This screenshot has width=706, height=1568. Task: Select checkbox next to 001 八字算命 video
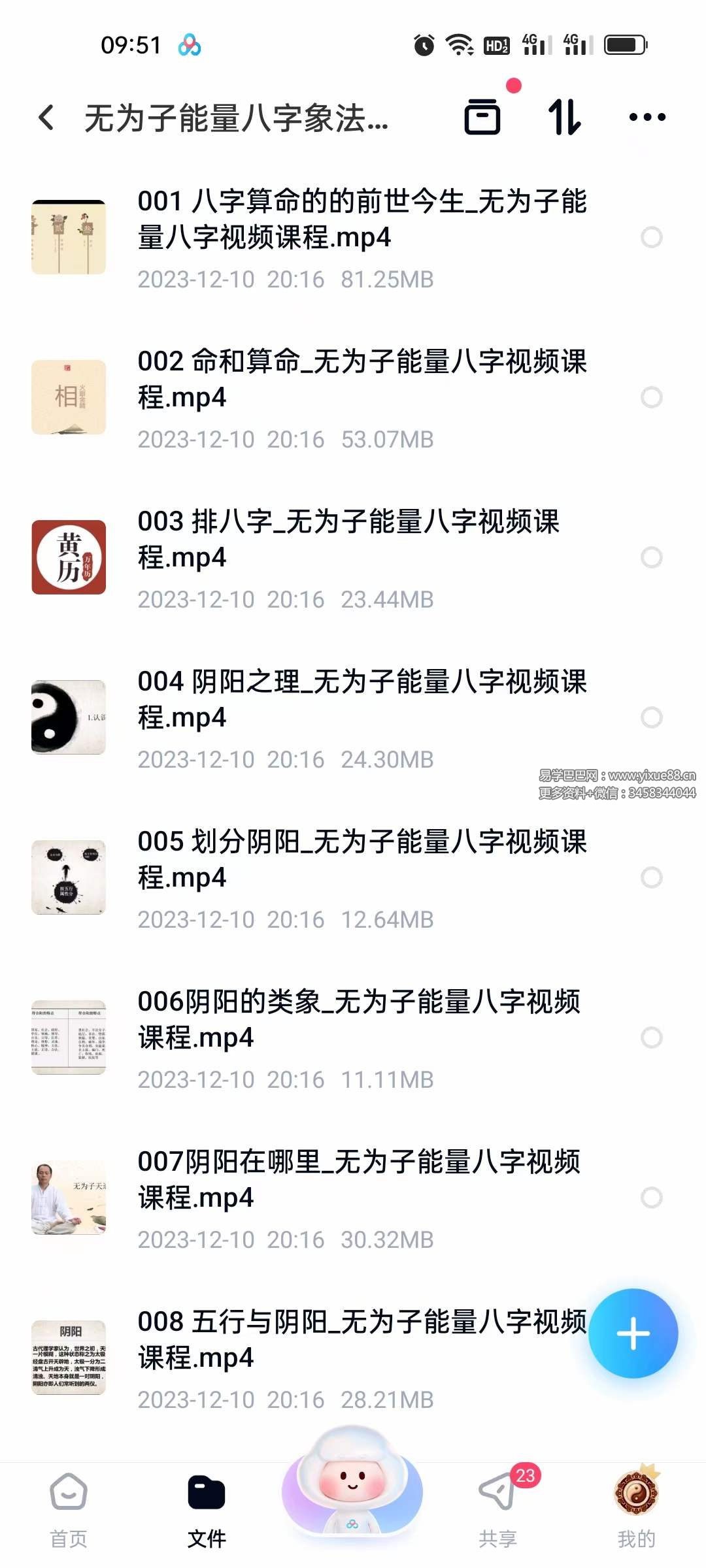[652, 237]
